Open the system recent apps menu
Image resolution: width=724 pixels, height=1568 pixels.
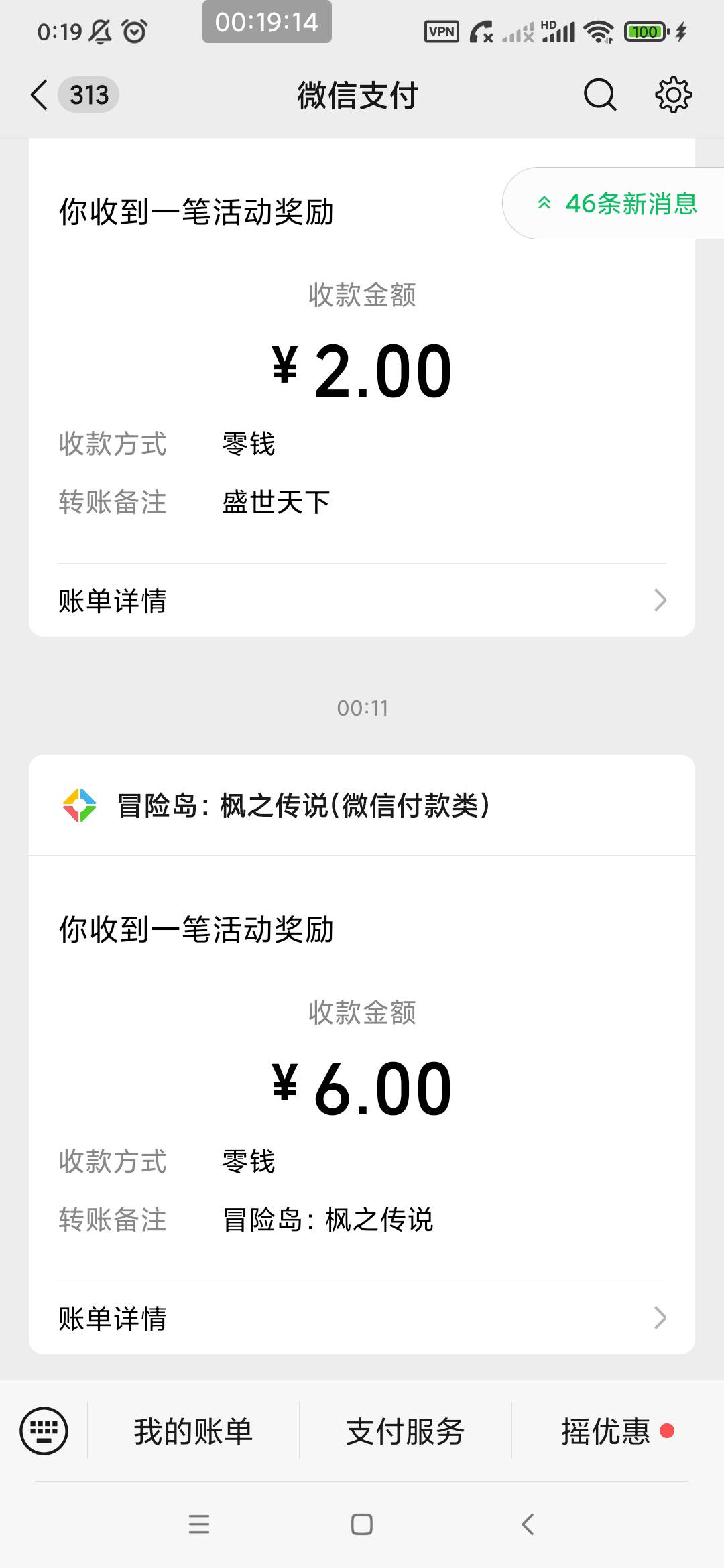pyautogui.click(x=199, y=1524)
